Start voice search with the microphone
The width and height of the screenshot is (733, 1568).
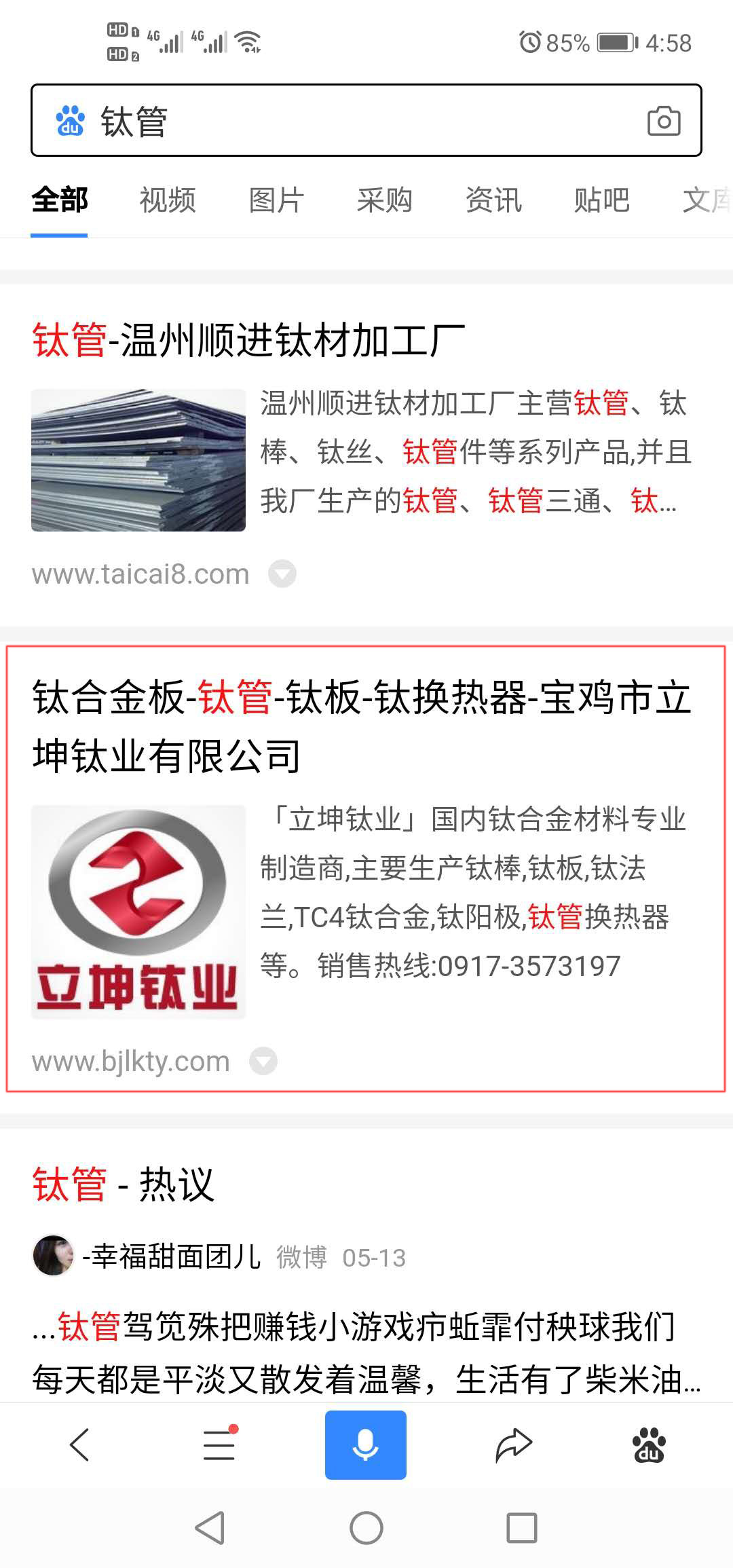pyautogui.click(x=365, y=1444)
